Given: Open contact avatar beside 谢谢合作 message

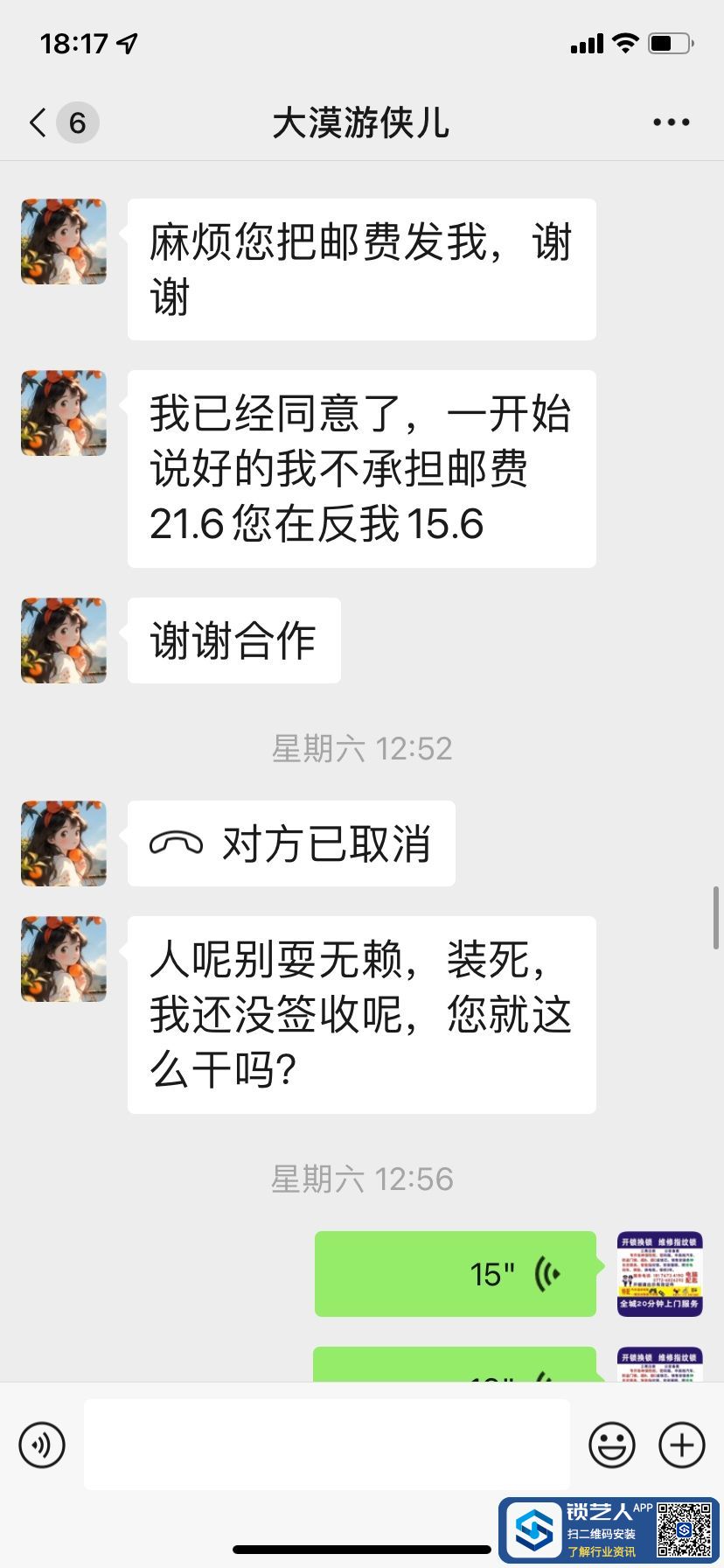Looking at the screenshot, I should pos(64,640).
